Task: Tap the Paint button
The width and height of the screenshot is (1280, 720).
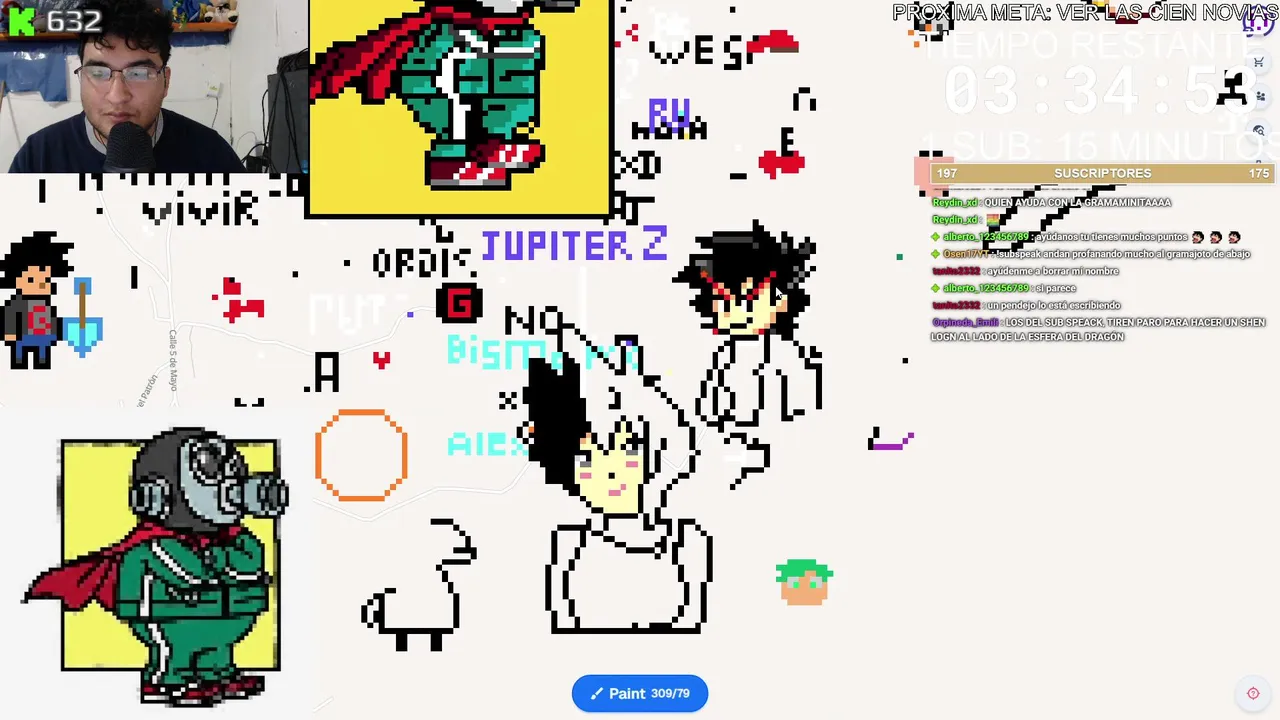Action: 639,693
